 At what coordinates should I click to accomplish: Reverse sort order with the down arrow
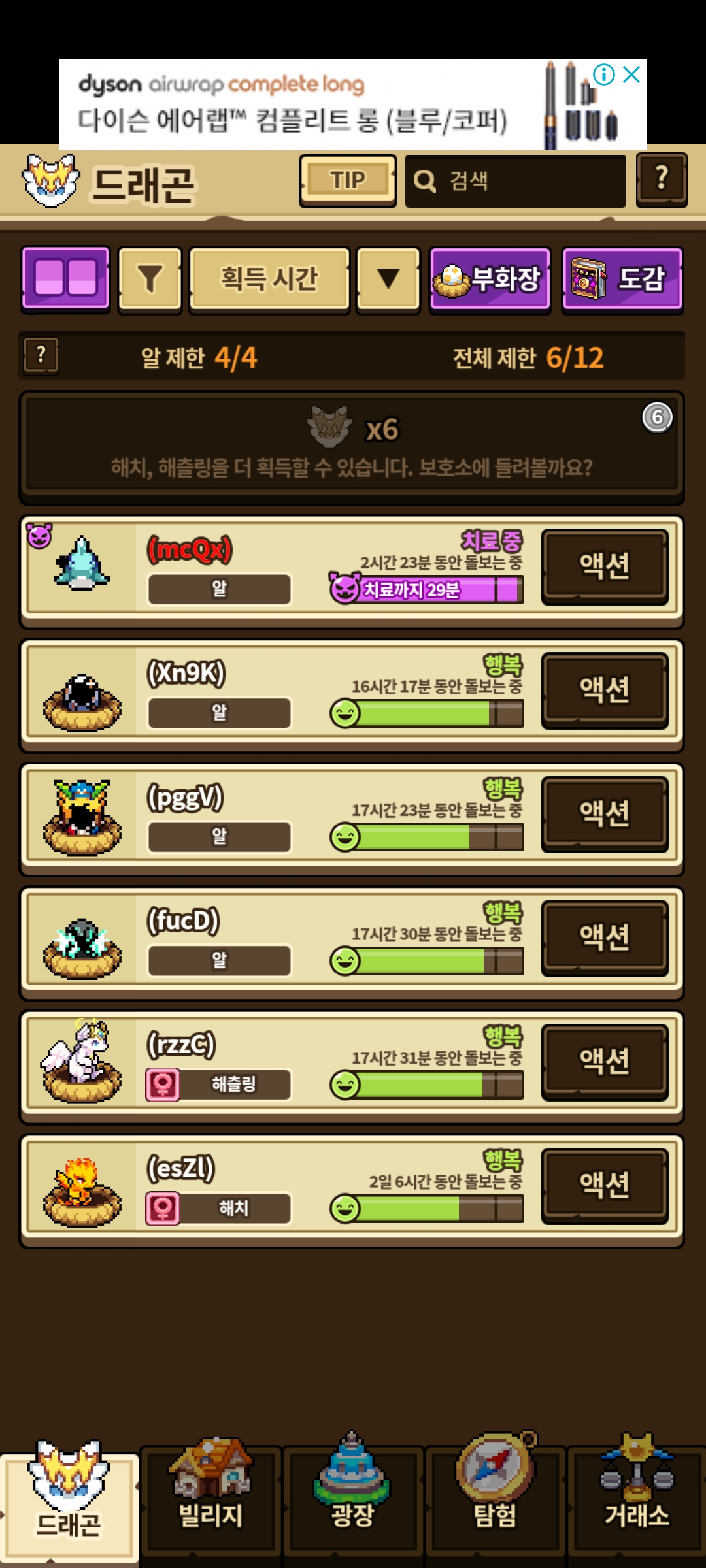click(388, 279)
